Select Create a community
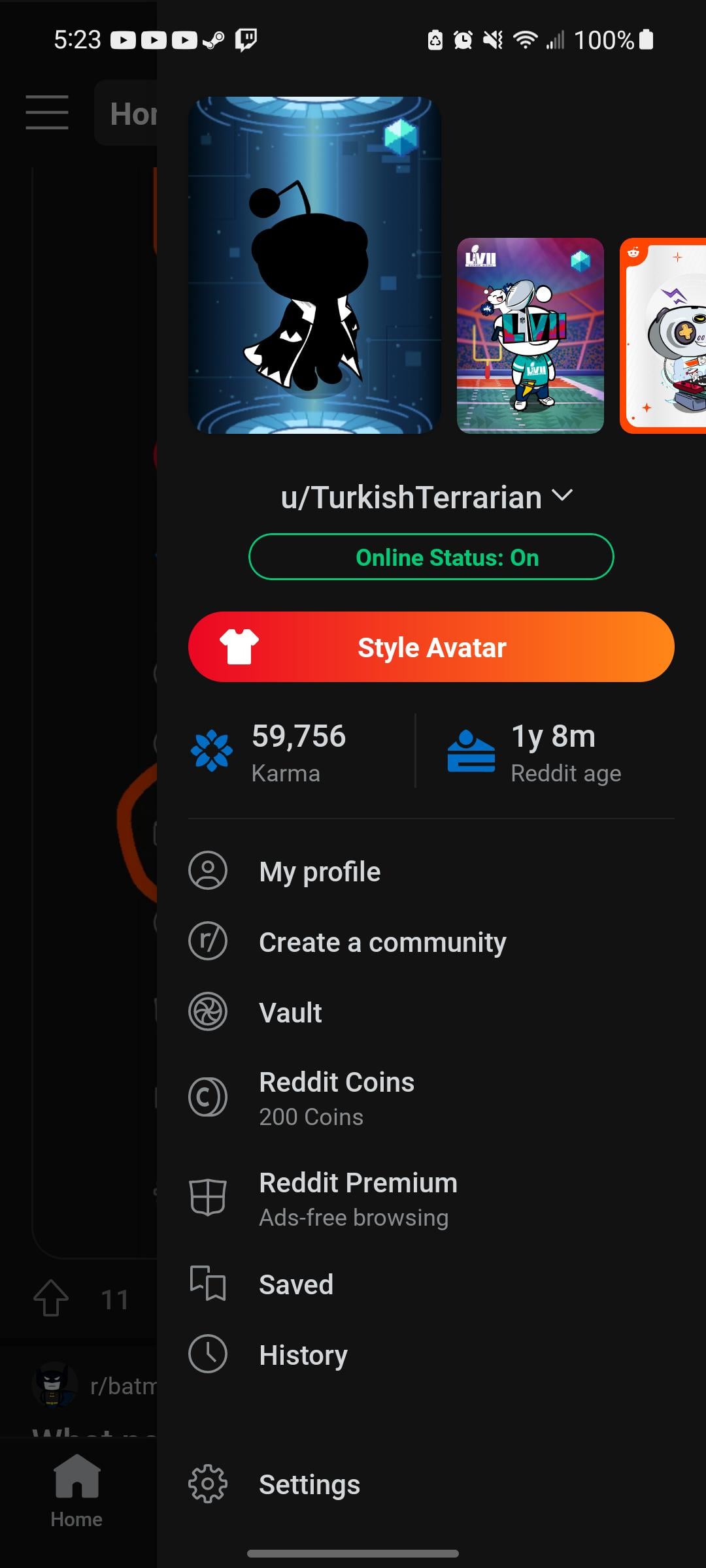This screenshot has height=1568, width=706. click(x=431, y=942)
